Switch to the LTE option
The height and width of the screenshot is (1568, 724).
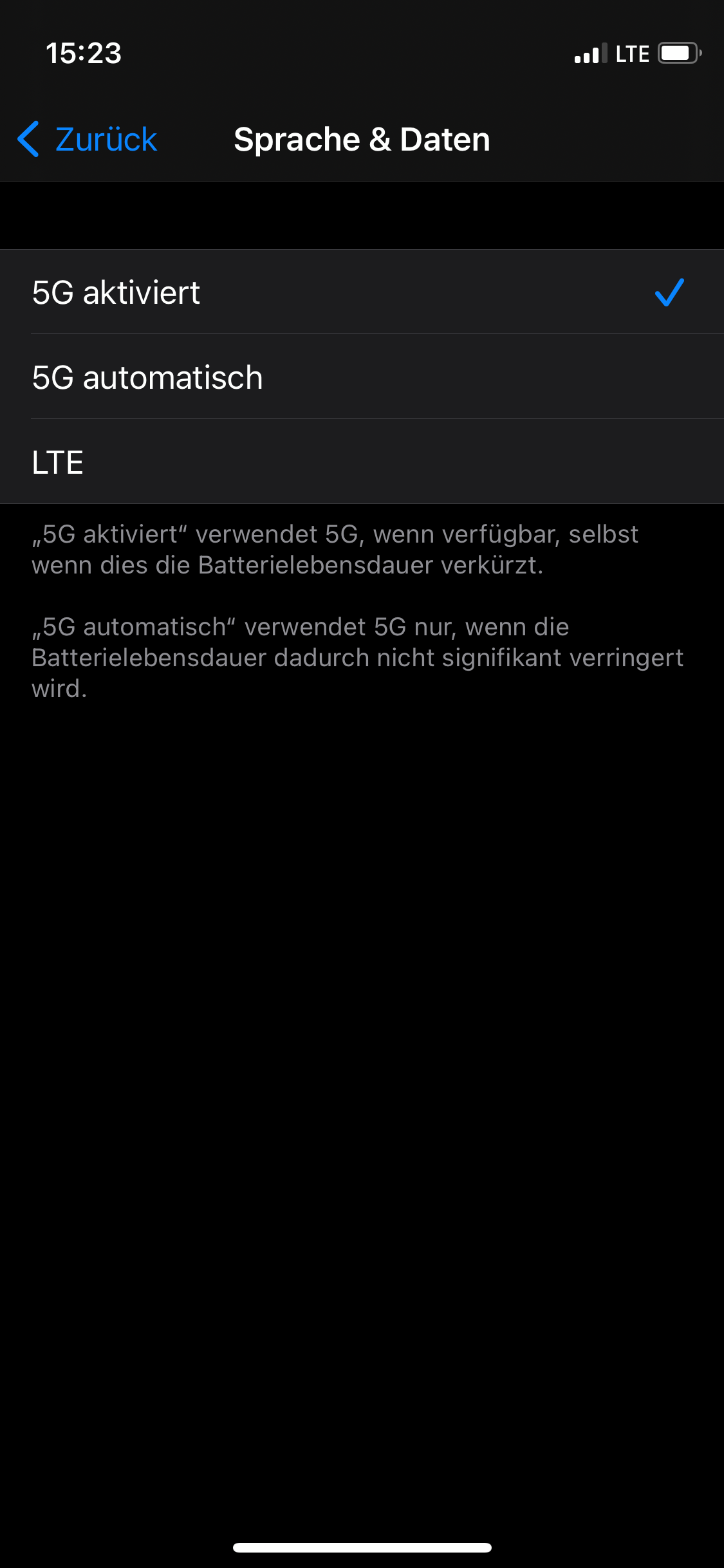pos(362,462)
